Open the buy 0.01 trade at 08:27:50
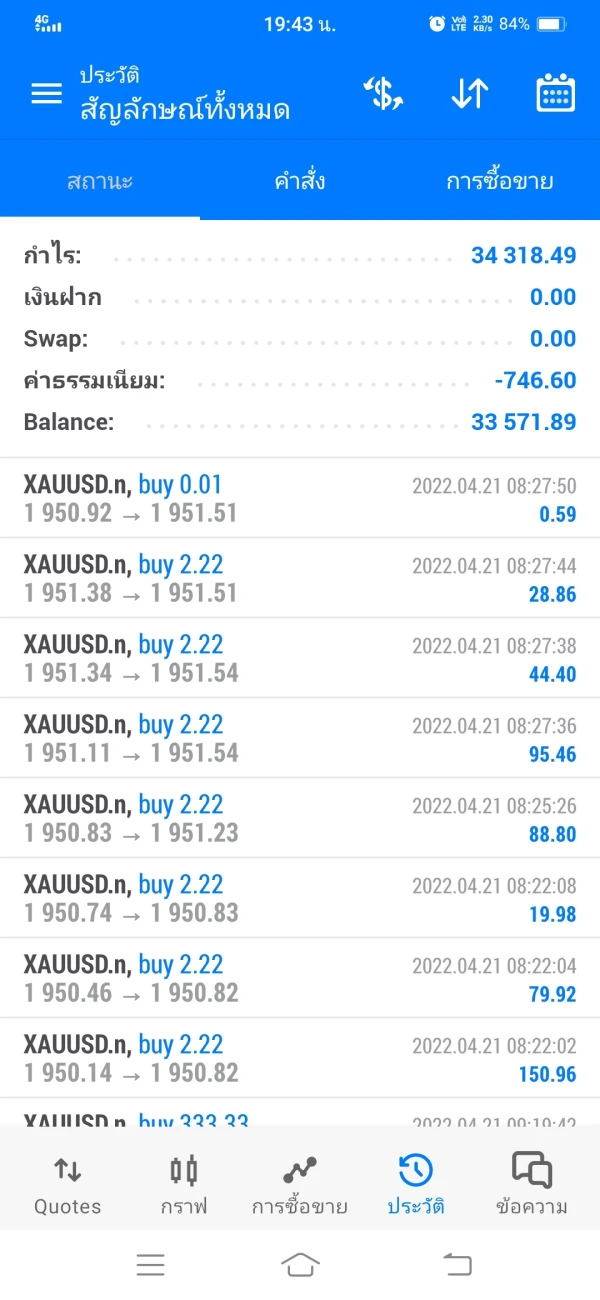600x1300 pixels. (x=300, y=498)
